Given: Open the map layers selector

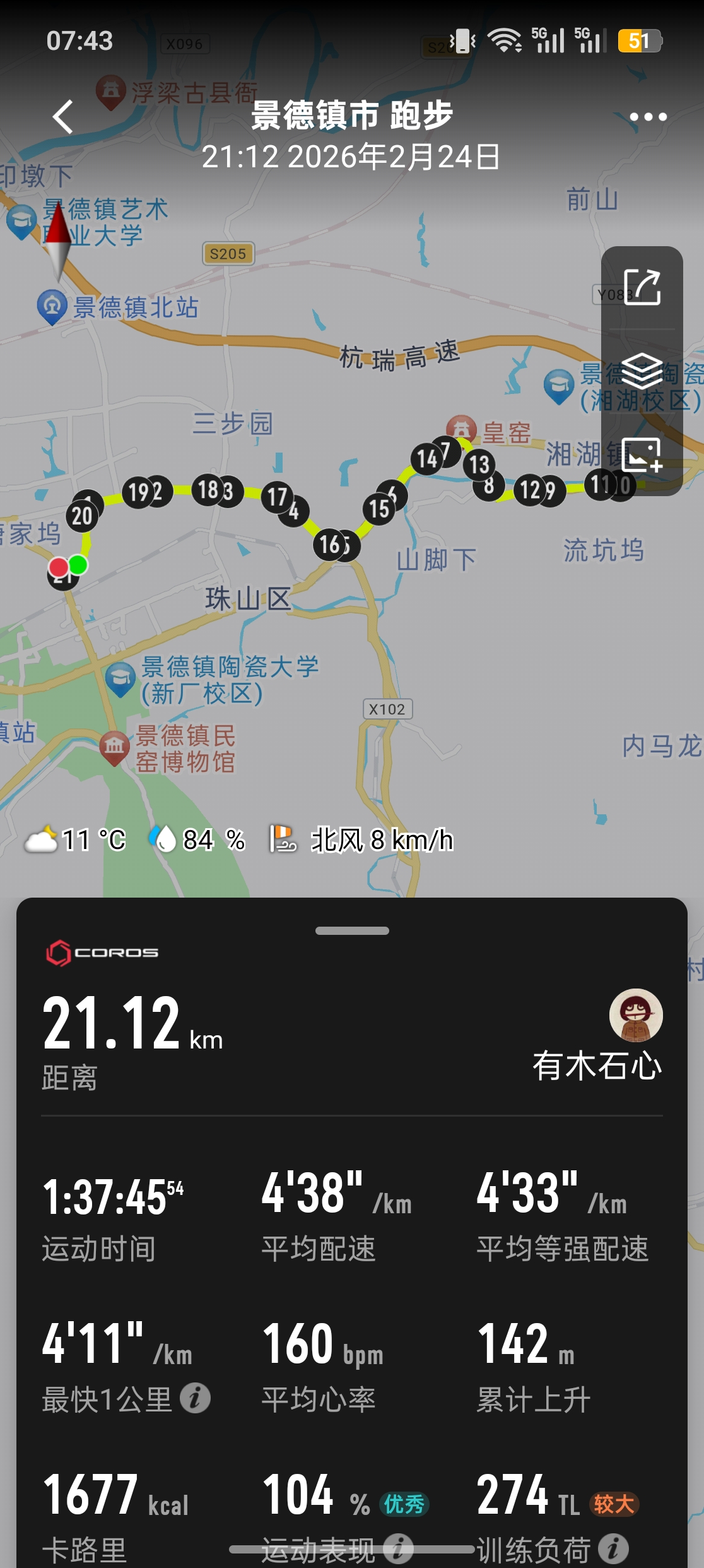Looking at the screenshot, I should coord(642,371).
